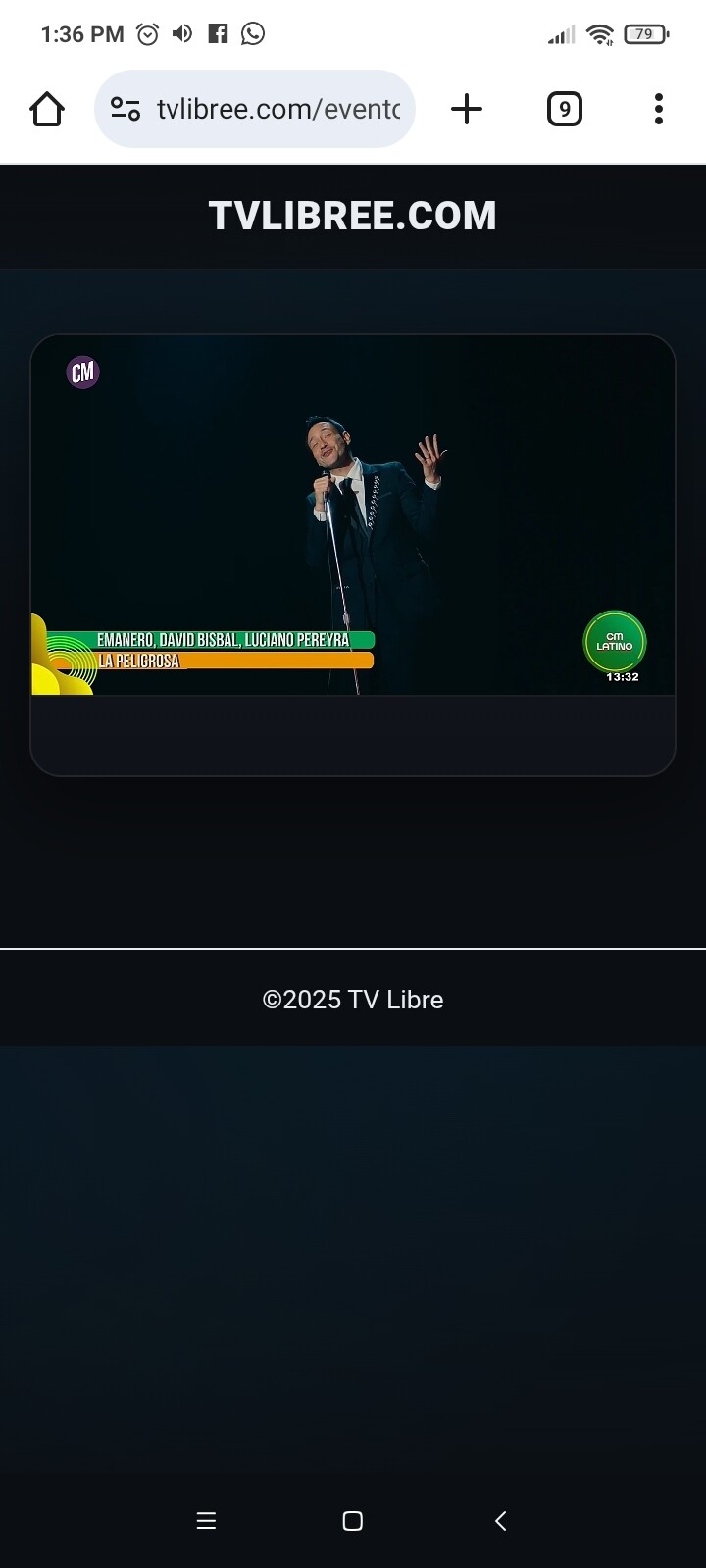View site information icon in address bar
The height and width of the screenshot is (1568, 706).
point(126,109)
